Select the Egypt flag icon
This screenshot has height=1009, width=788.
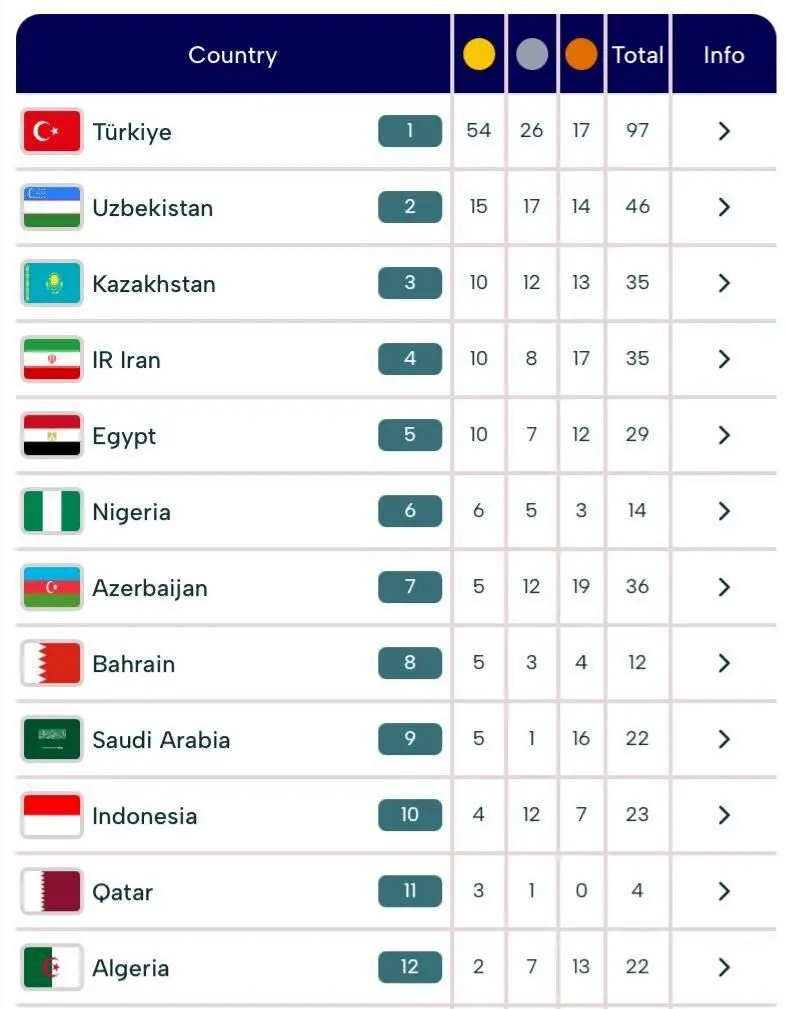point(50,435)
